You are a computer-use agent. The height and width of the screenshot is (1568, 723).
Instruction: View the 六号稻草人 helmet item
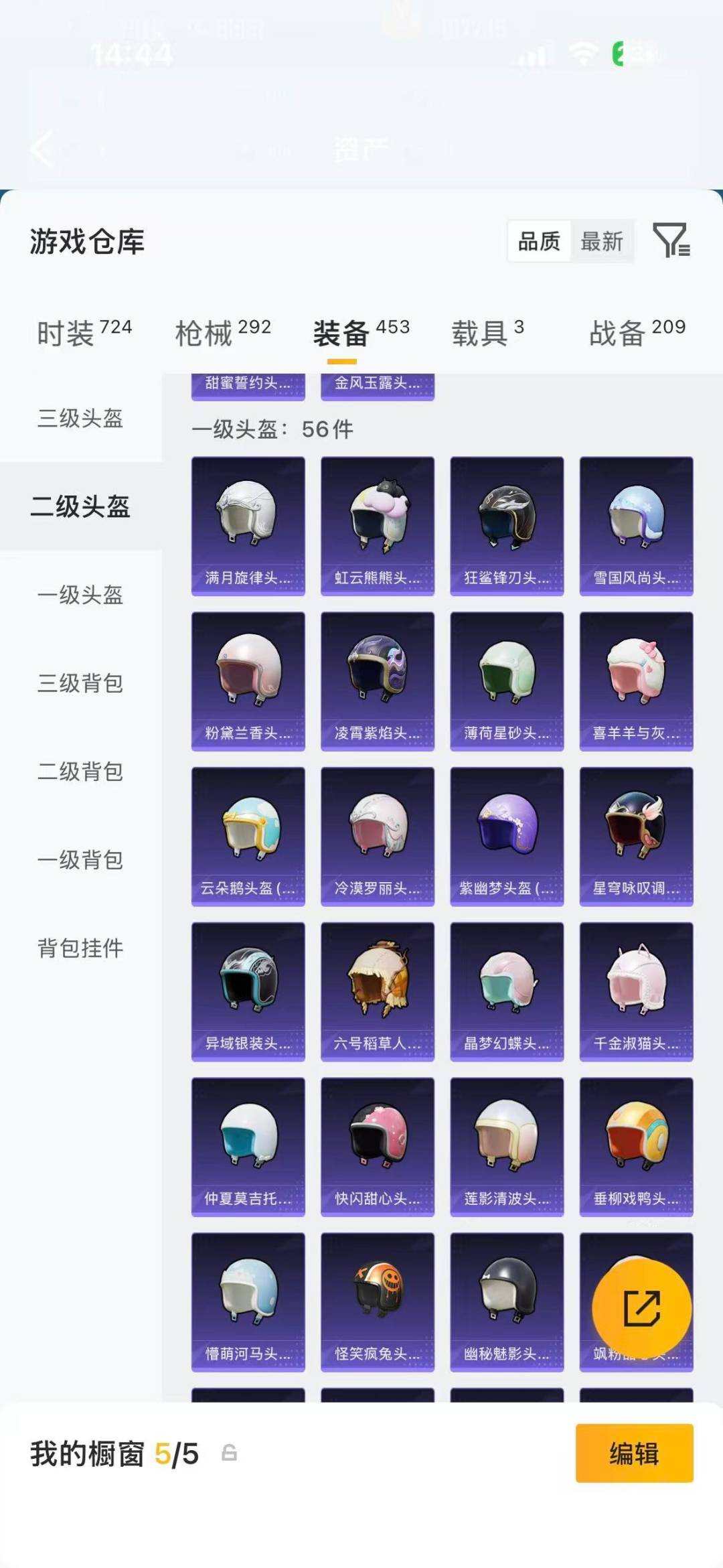tap(378, 992)
